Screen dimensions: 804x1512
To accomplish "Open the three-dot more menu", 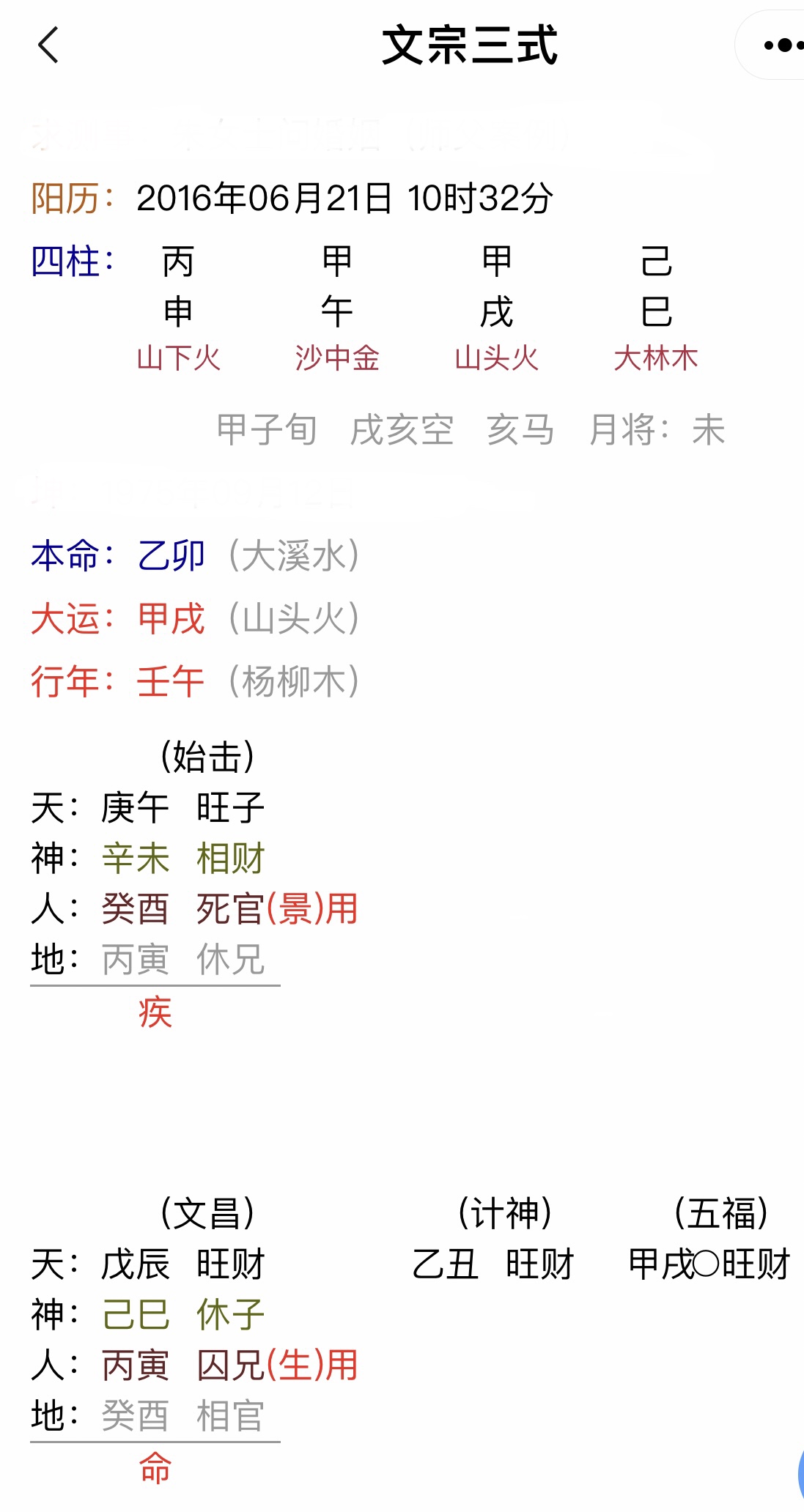I will pos(781,45).
